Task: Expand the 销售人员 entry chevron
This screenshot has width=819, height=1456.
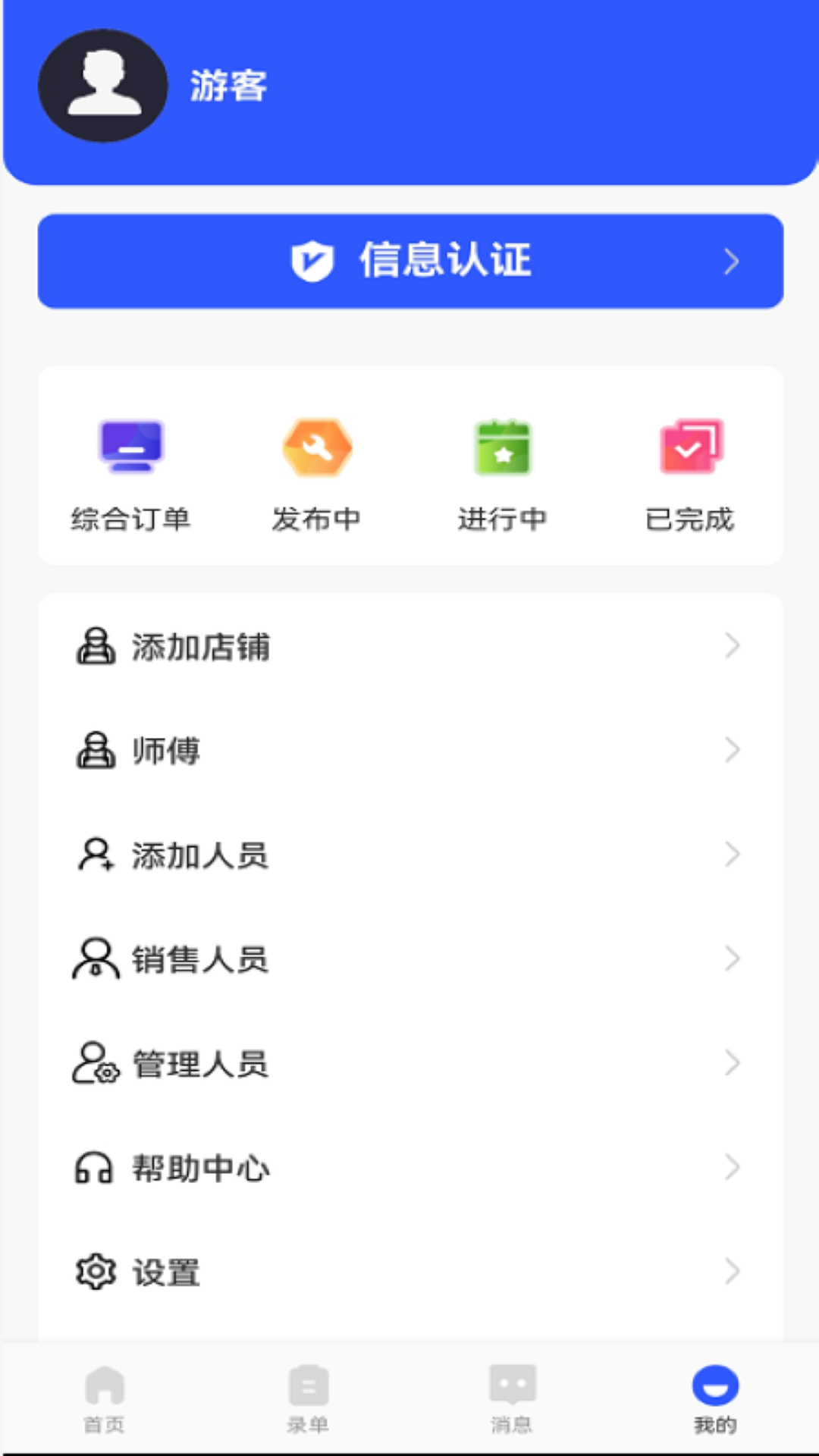Action: pos(732,959)
